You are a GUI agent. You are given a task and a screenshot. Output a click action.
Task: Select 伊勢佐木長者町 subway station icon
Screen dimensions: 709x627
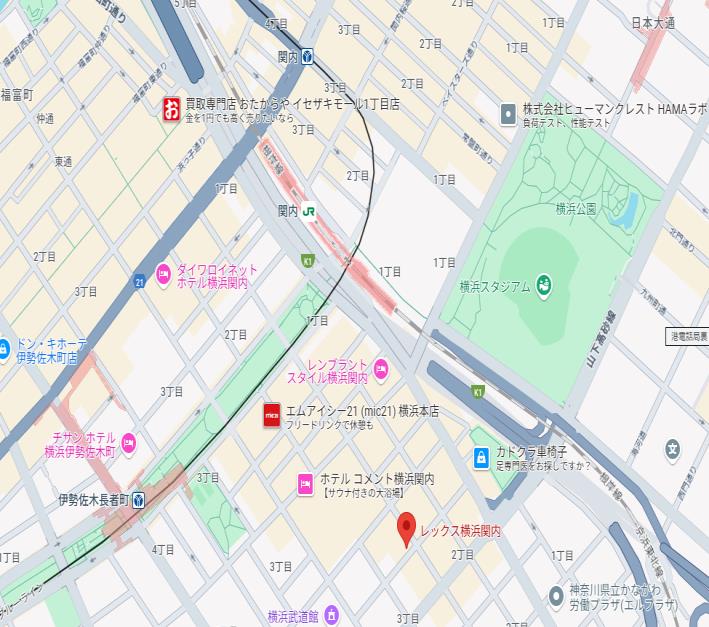tap(141, 499)
